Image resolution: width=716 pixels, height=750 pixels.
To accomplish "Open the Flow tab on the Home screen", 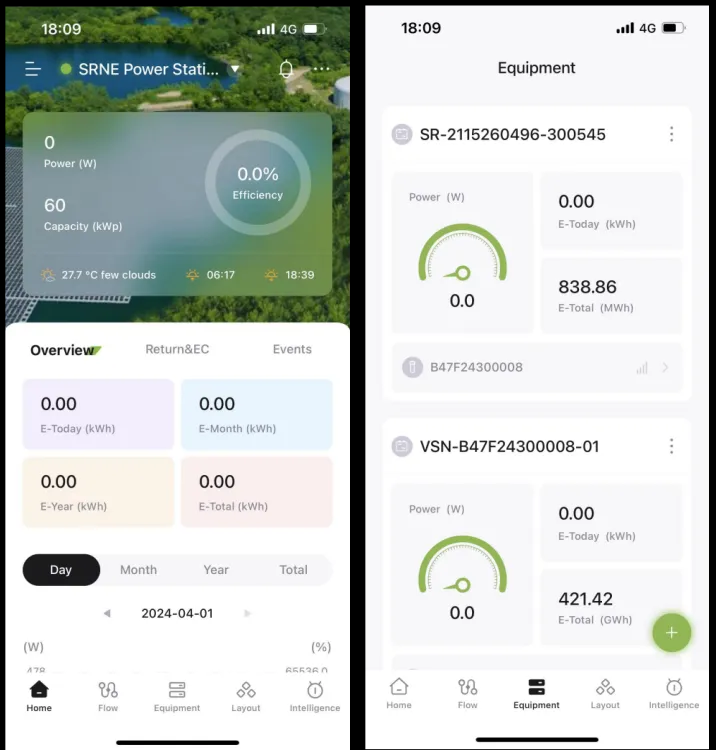I will (108, 696).
